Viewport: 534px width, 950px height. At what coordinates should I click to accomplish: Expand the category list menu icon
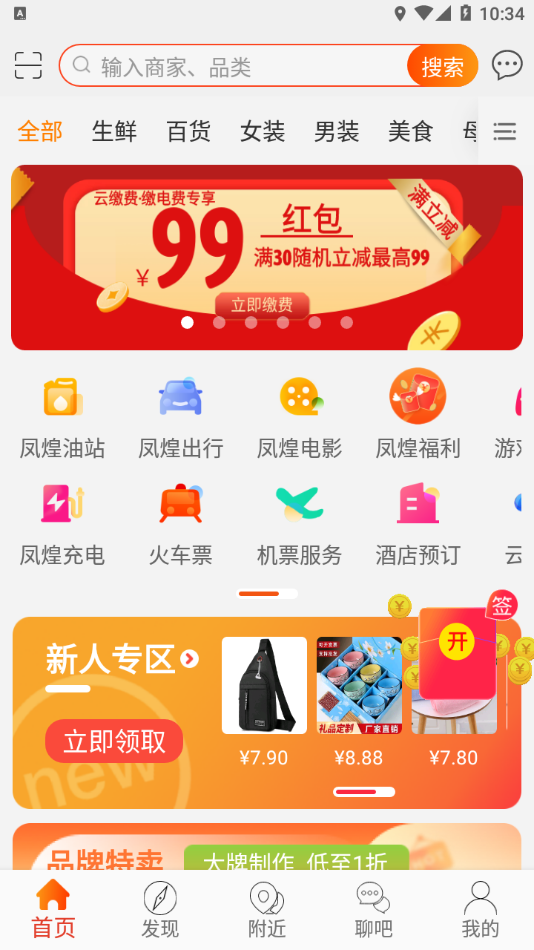(x=504, y=131)
